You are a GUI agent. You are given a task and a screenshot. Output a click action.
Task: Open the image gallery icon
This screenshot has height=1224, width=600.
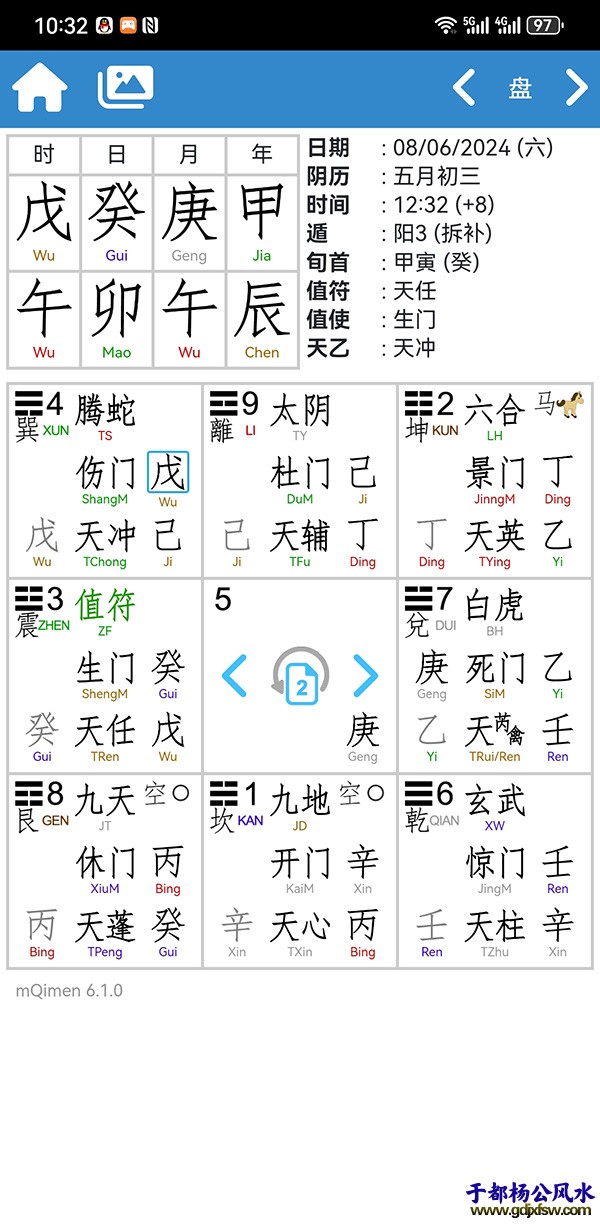point(125,87)
